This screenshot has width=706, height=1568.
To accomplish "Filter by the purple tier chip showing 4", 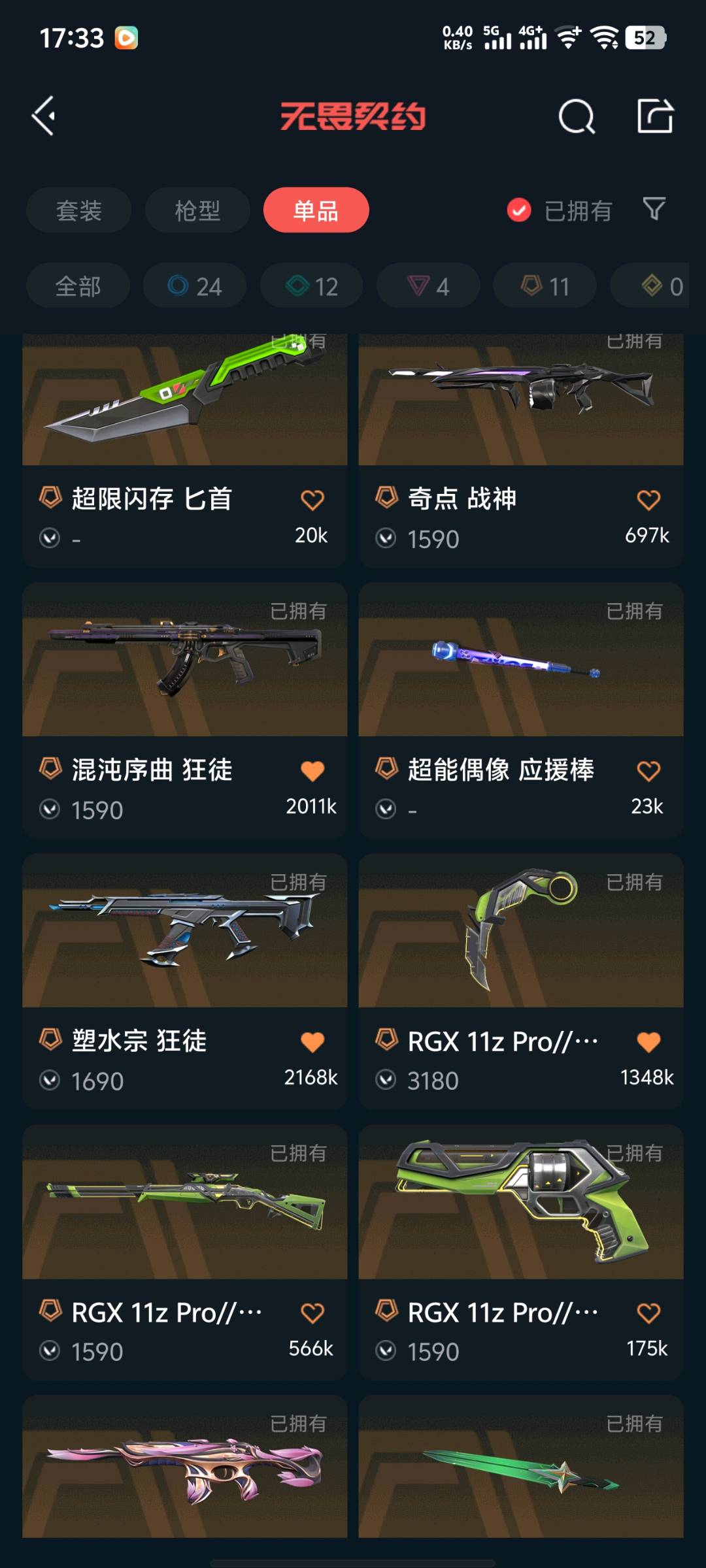I will (x=428, y=286).
